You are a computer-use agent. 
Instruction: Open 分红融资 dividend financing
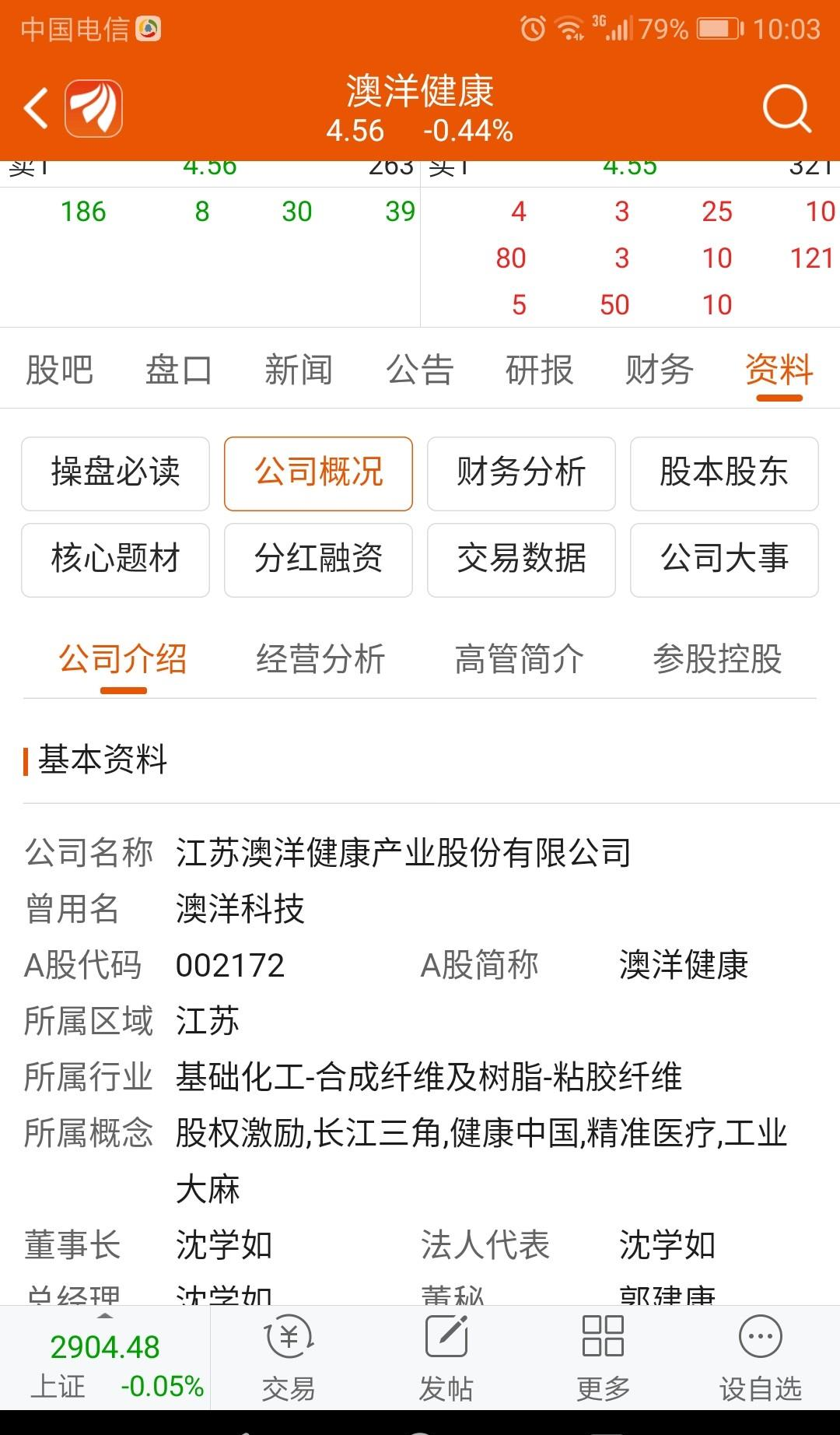pyautogui.click(x=318, y=560)
